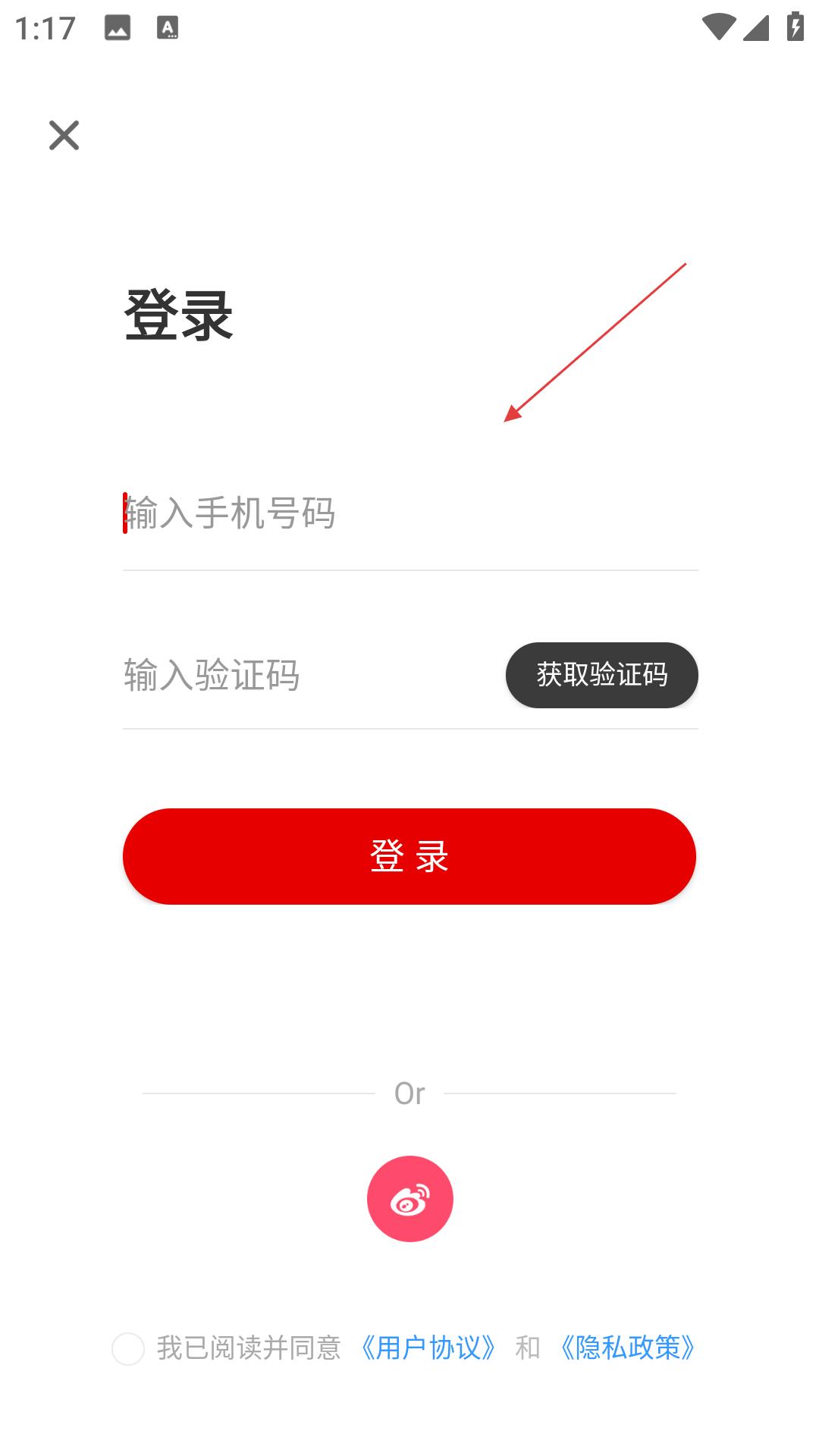Focus the phone number input field
Screen dimensions: 819x1456
tap(410, 513)
